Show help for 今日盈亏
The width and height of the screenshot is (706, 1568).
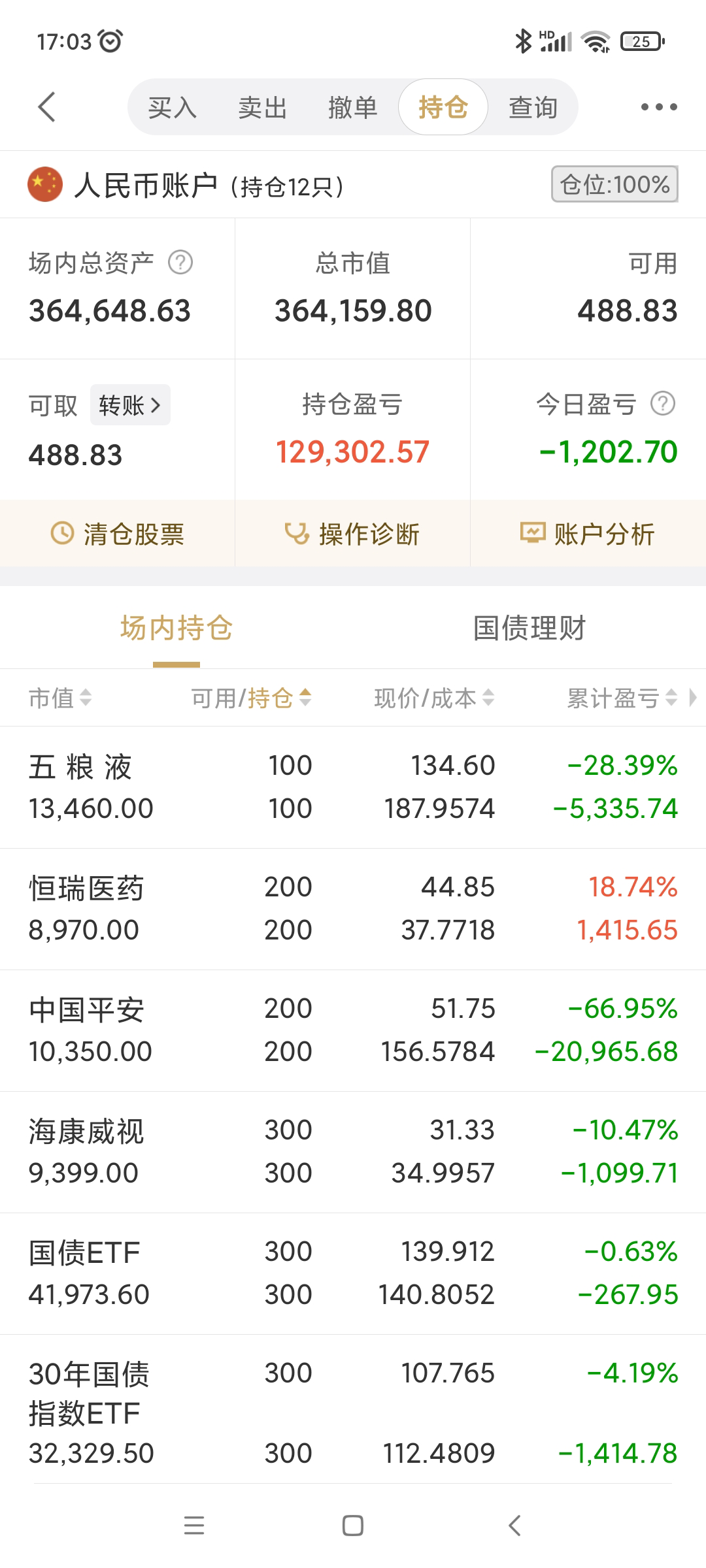662,404
